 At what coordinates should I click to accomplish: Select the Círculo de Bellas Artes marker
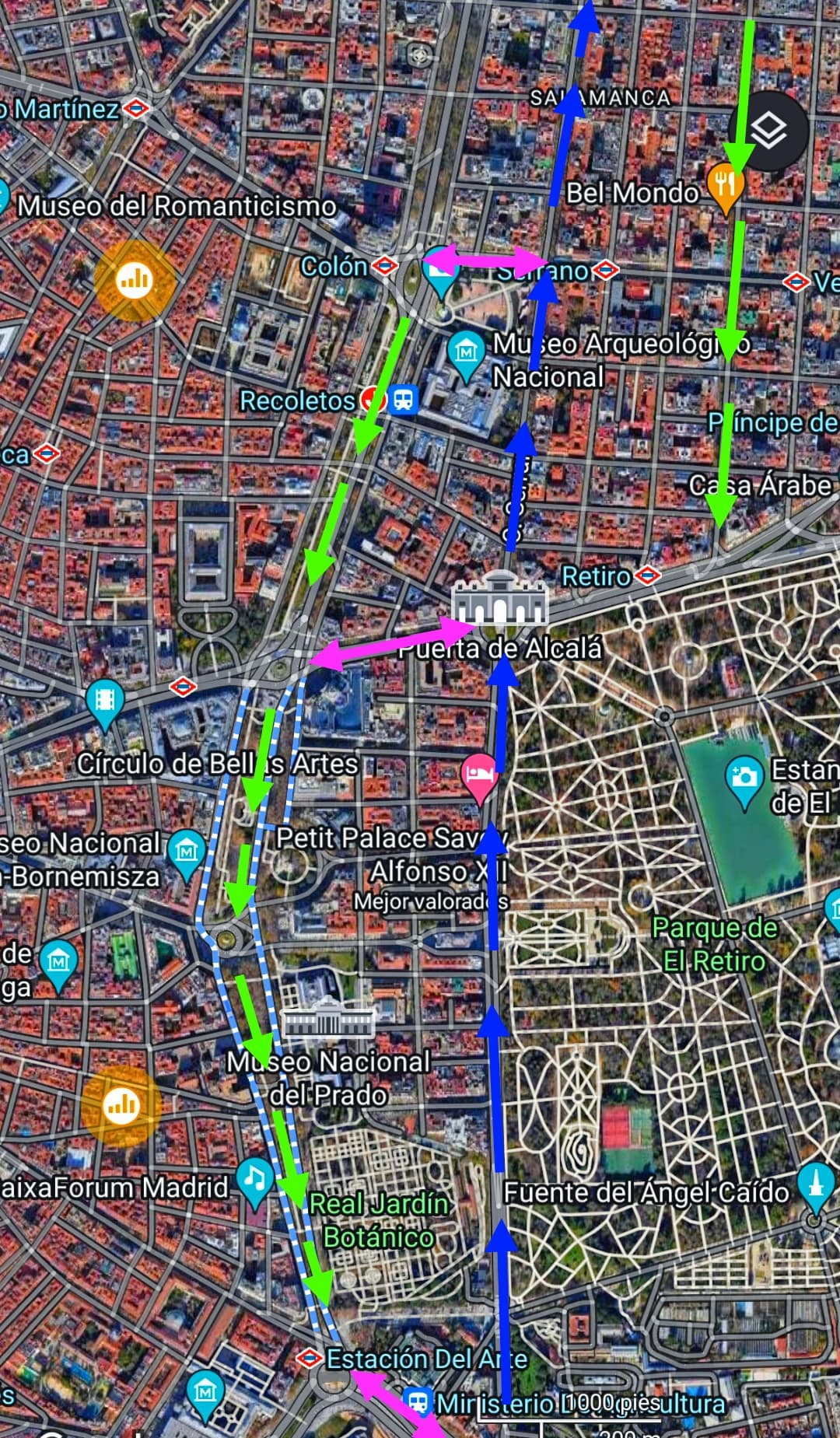click(x=106, y=704)
